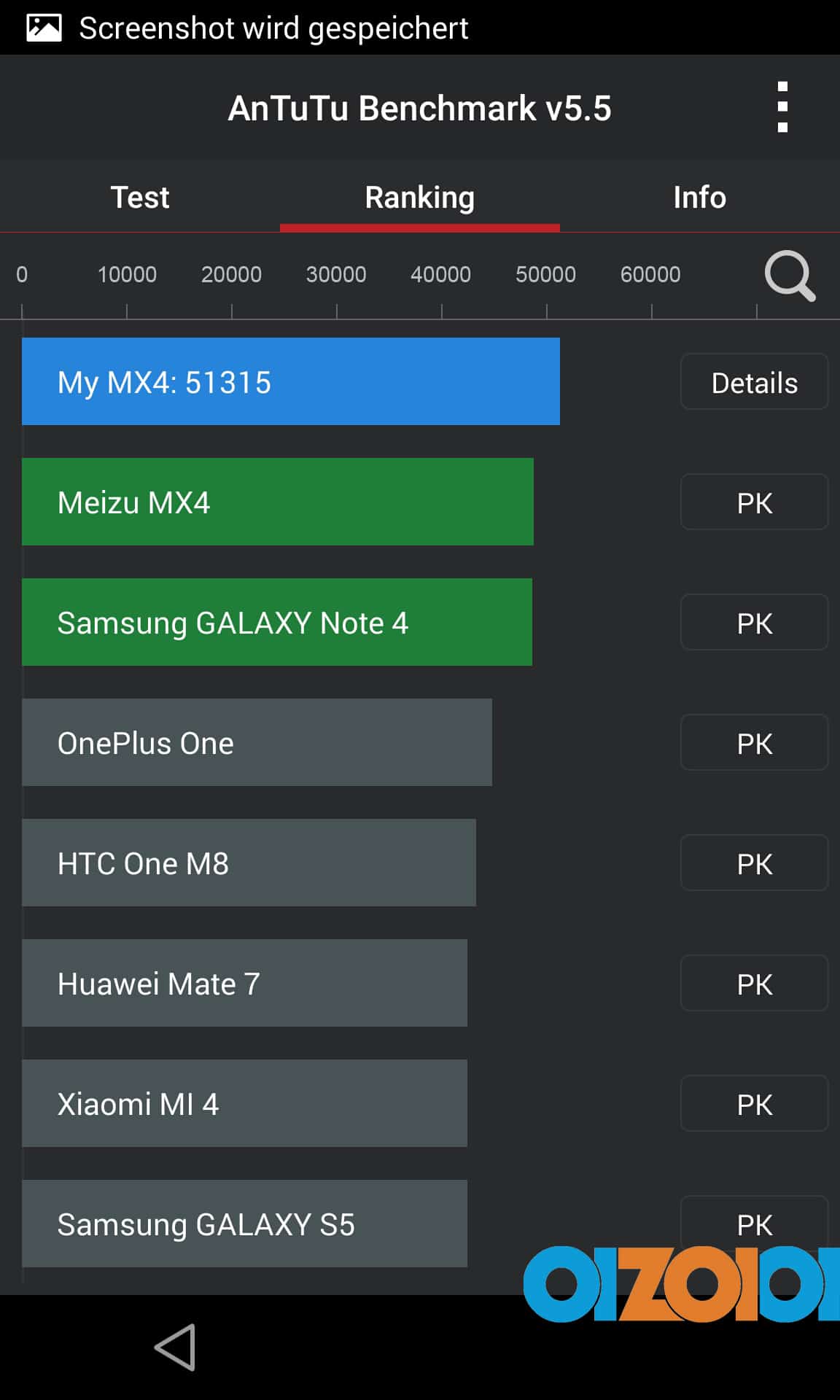This screenshot has width=840, height=1400.
Task: Go back with the system back button
Action: pos(176,1347)
